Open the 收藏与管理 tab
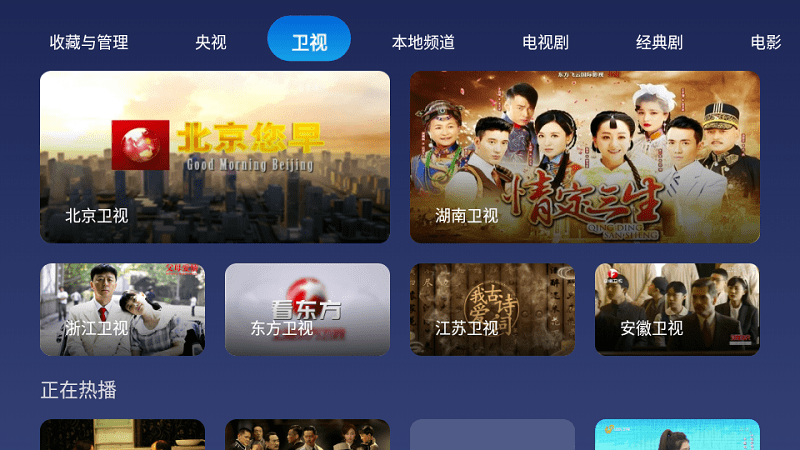This screenshot has height=450, width=800. click(89, 42)
